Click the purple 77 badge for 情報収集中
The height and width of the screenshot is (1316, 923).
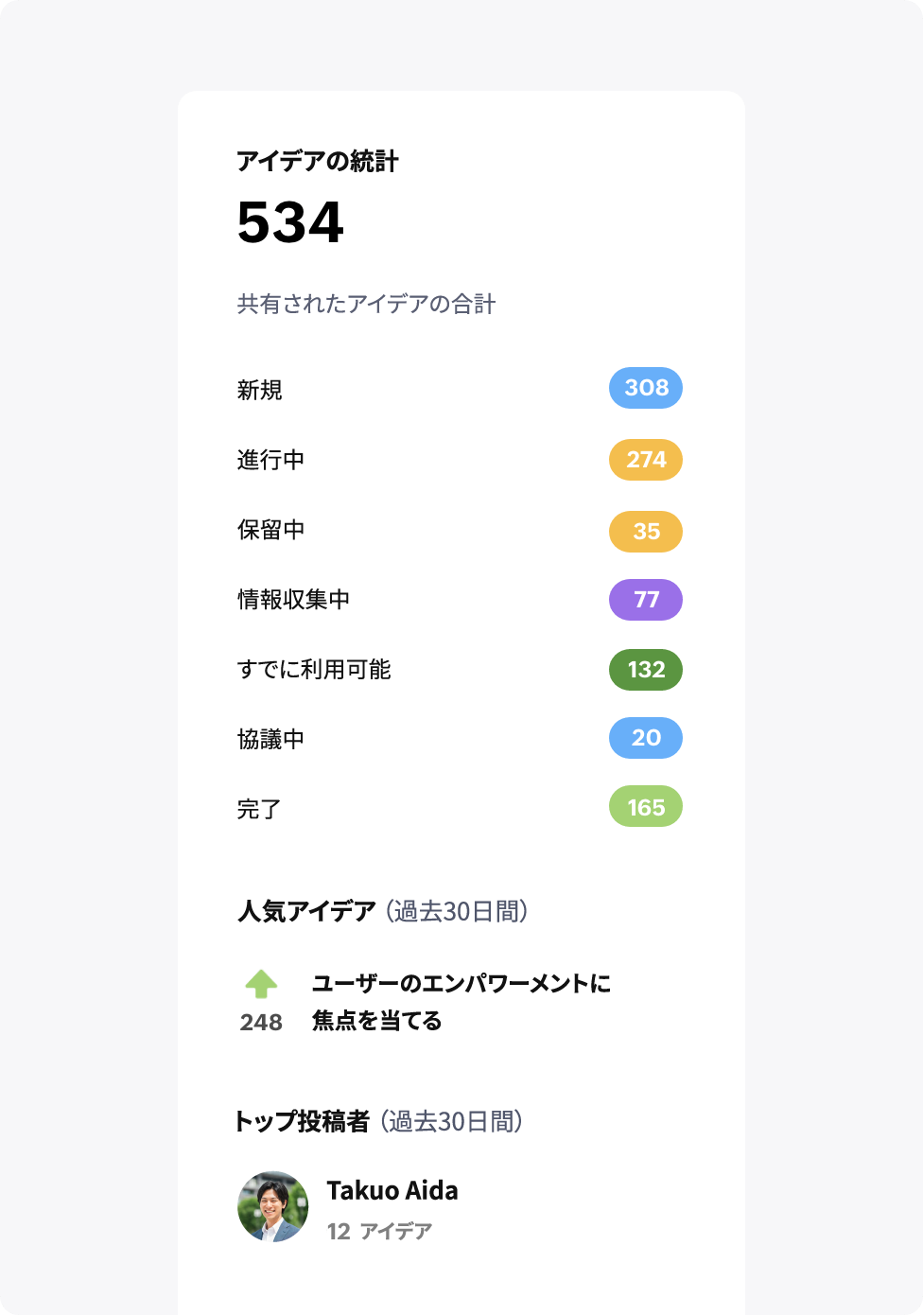pyautogui.click(x=645, y=600)
